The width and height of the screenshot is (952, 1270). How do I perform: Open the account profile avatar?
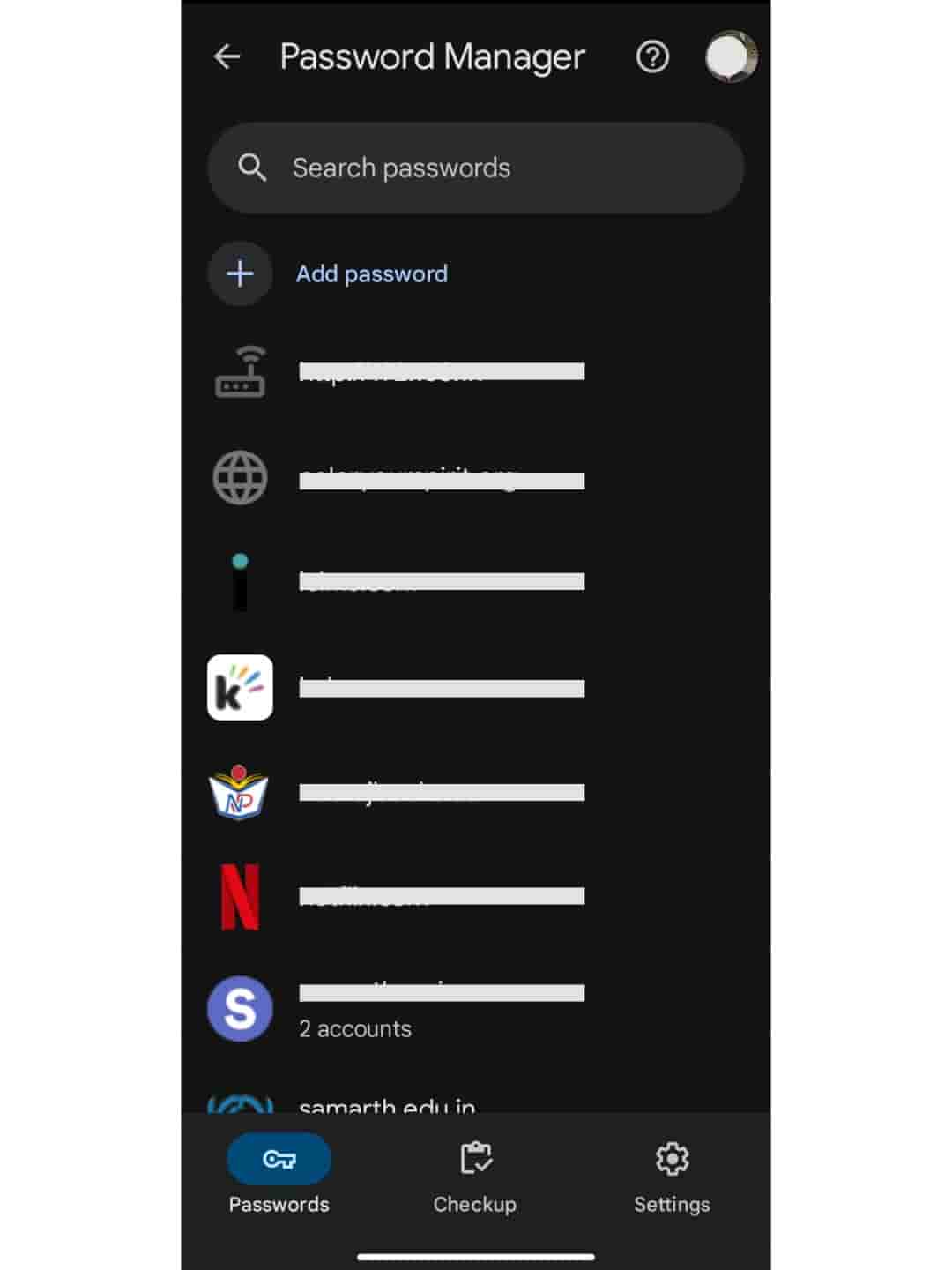coord(730,57)
